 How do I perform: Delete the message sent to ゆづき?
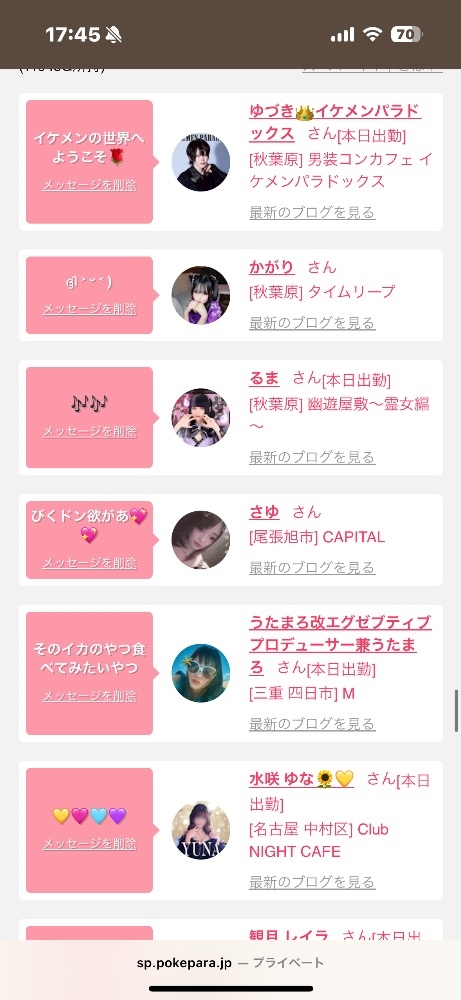click(x=89, y=185)
